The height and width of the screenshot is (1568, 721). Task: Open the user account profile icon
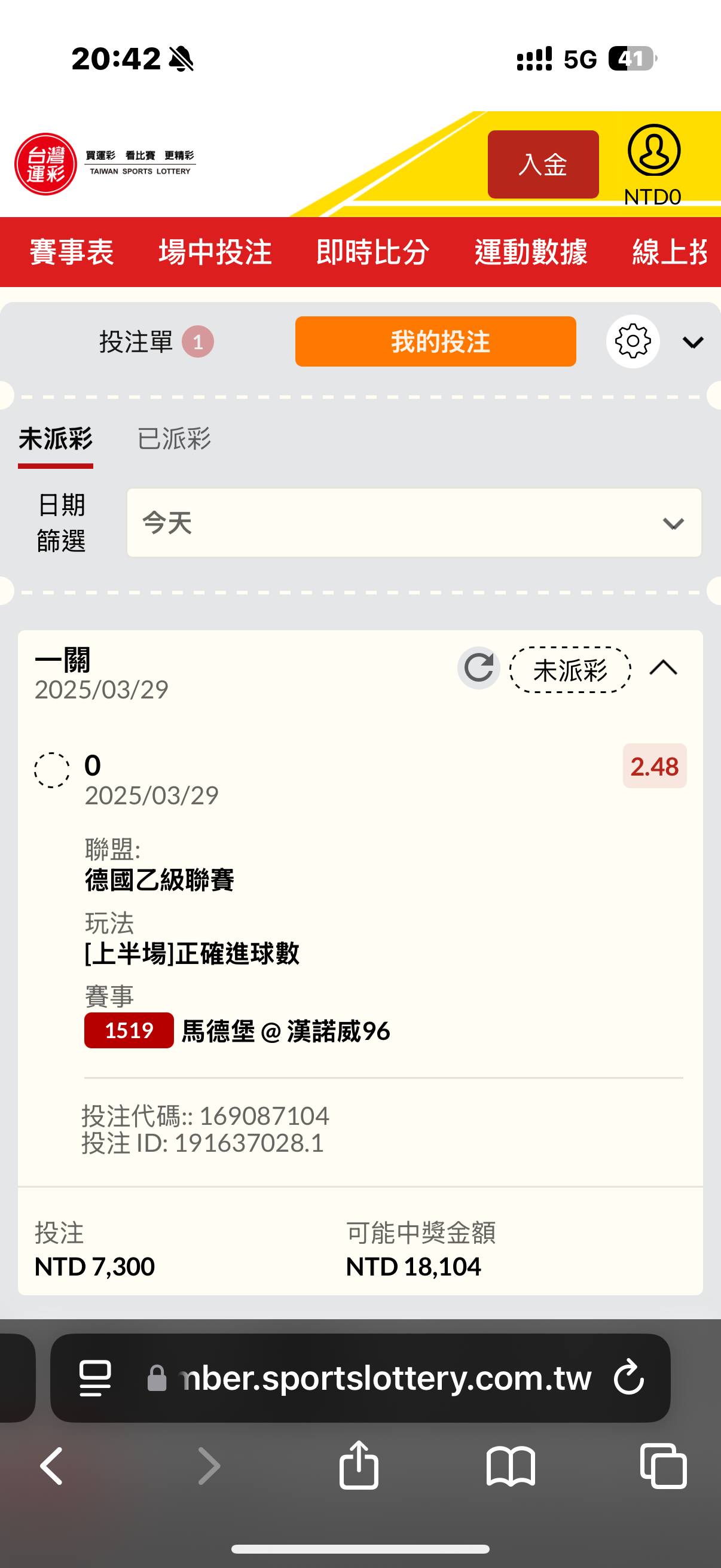(x=653, y=150)
